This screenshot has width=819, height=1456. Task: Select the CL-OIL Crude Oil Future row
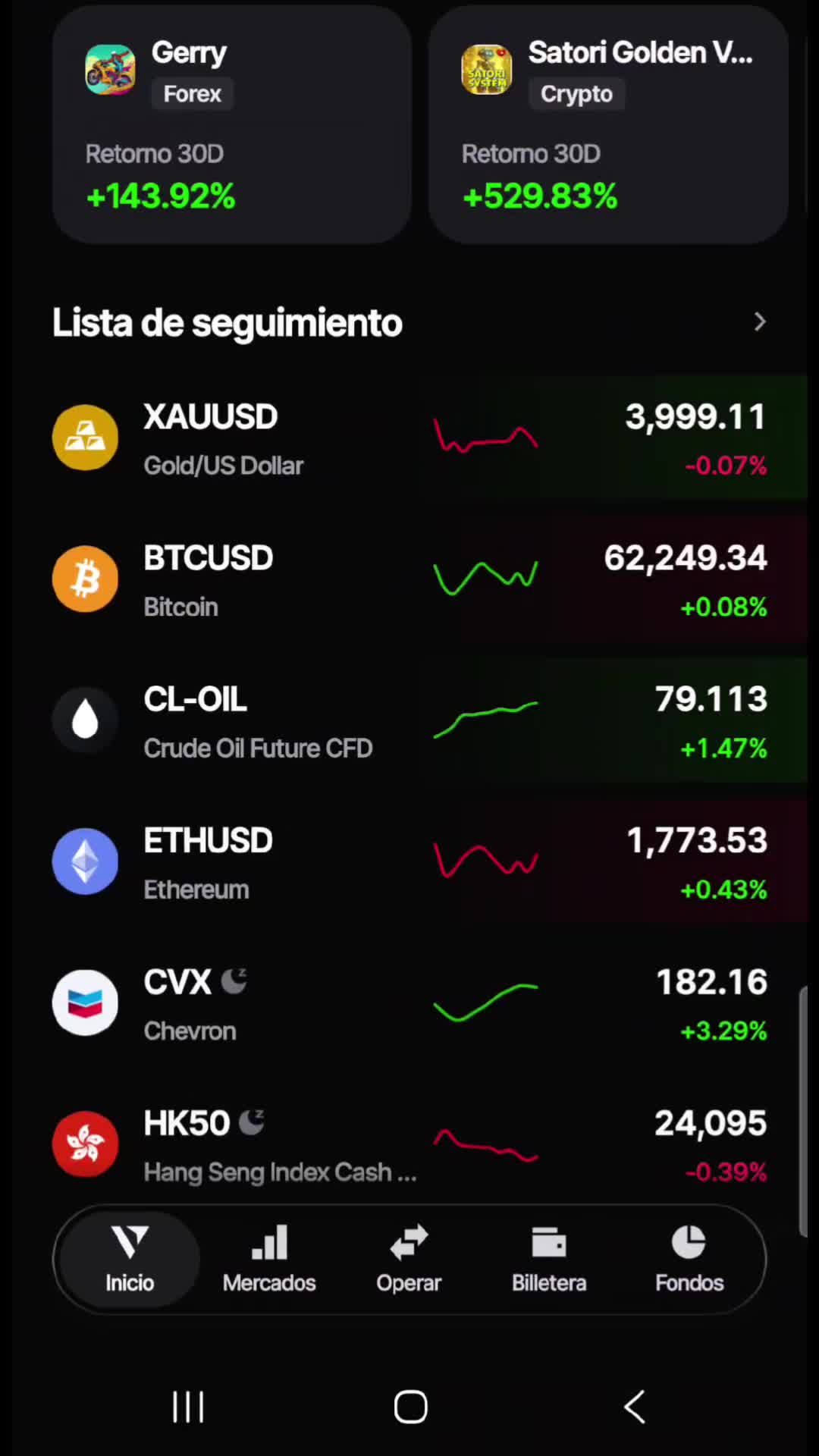[x=409, y=721]
